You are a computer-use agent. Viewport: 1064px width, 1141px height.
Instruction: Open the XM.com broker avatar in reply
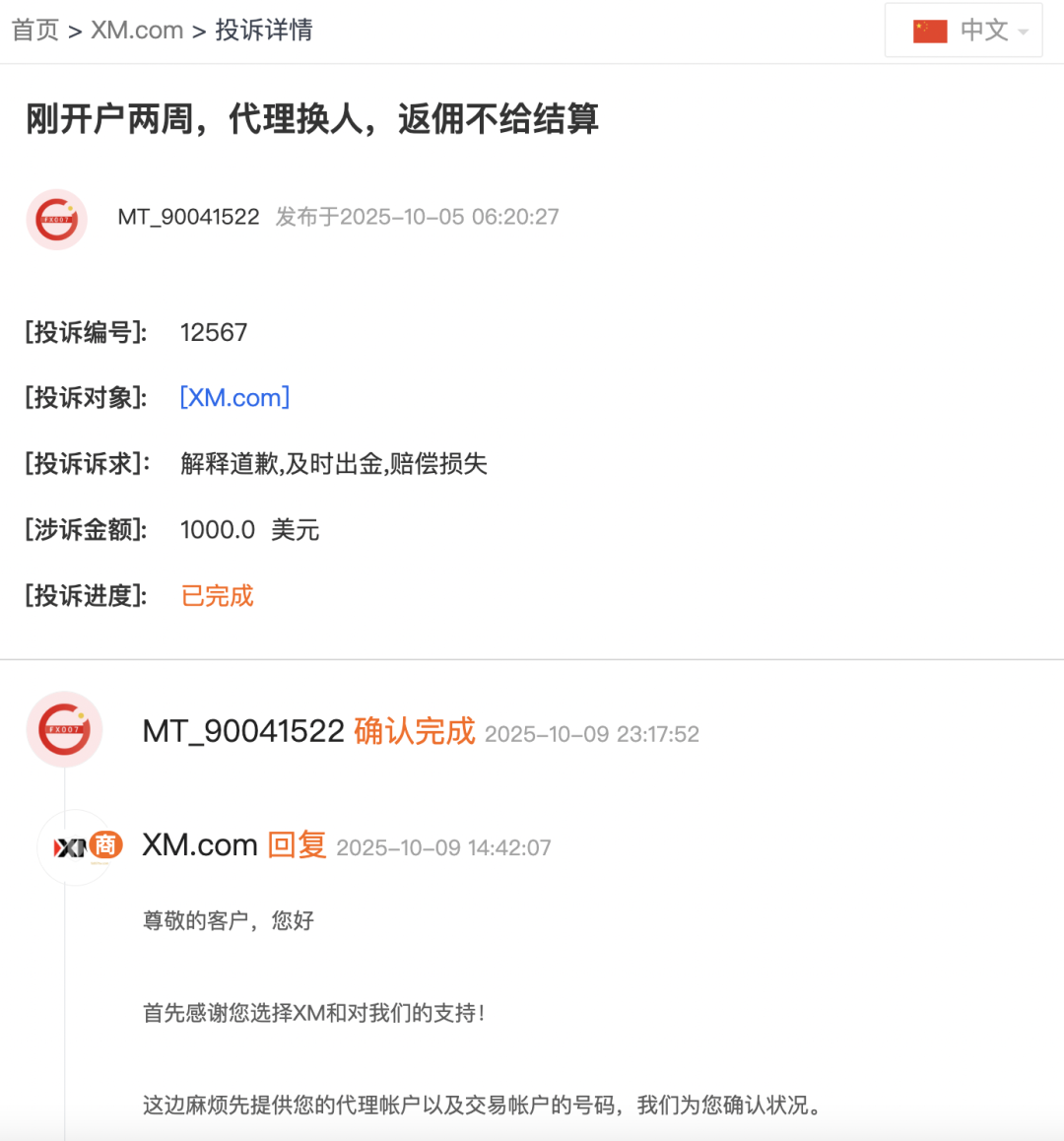coord(77,846)
